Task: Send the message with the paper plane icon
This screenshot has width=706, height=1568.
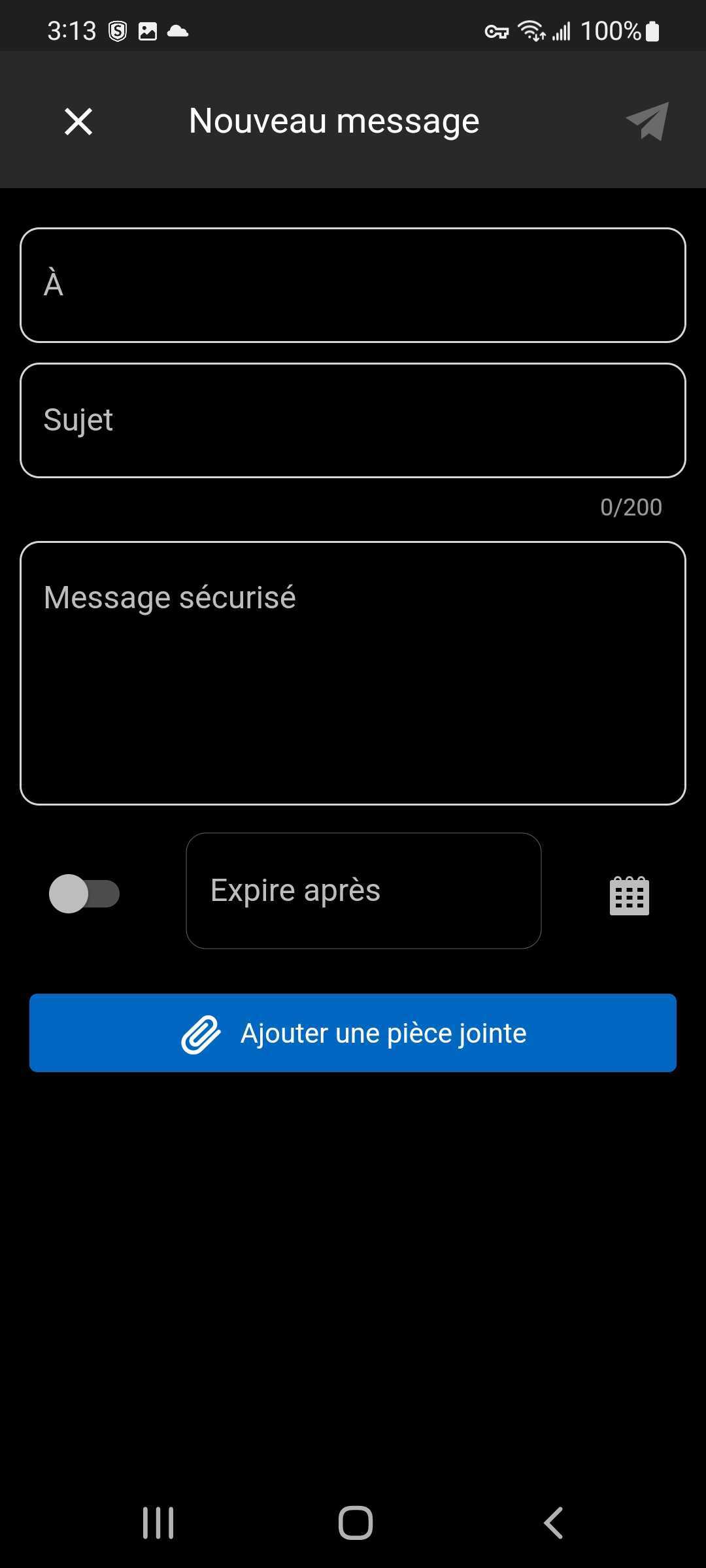Action: pos(647,121)
